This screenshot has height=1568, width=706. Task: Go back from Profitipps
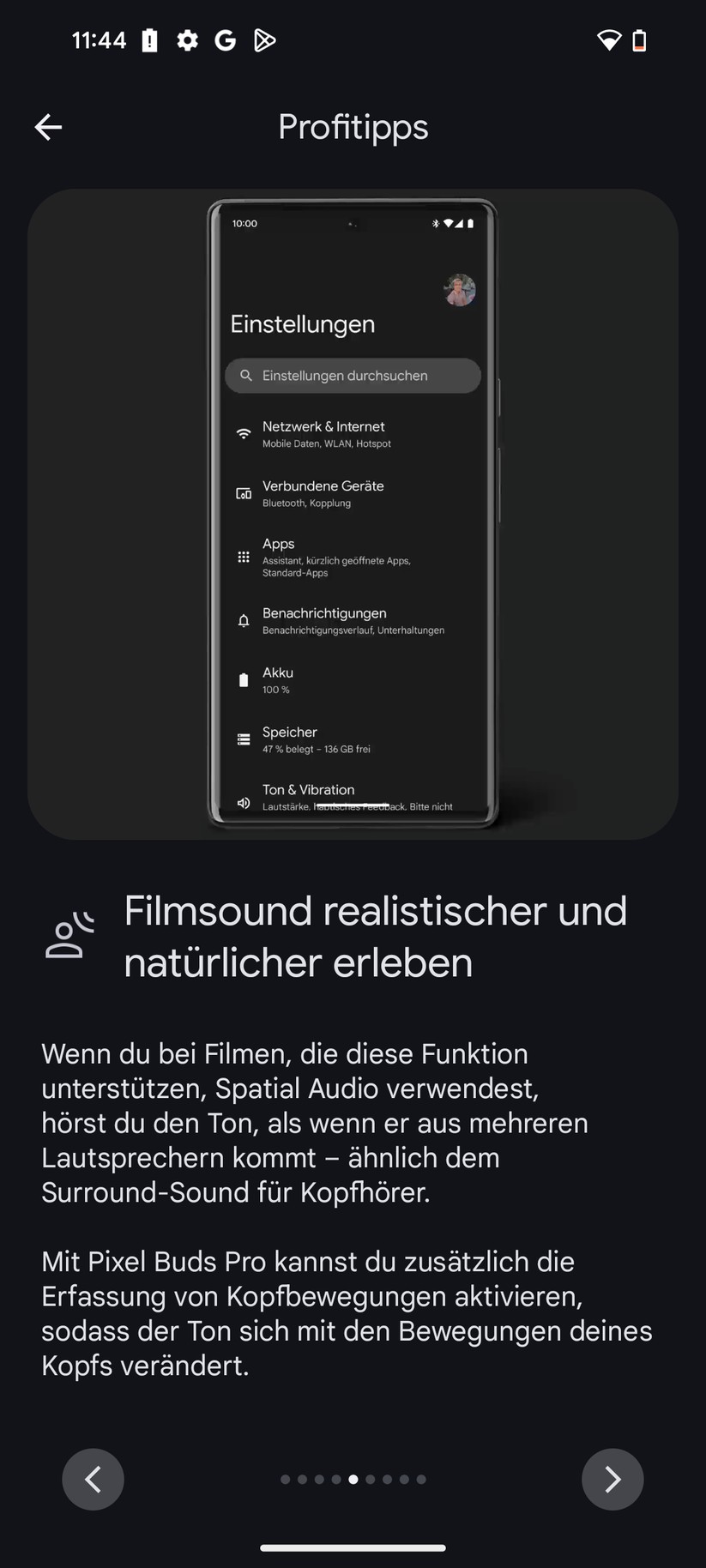[x=48, y=127]
